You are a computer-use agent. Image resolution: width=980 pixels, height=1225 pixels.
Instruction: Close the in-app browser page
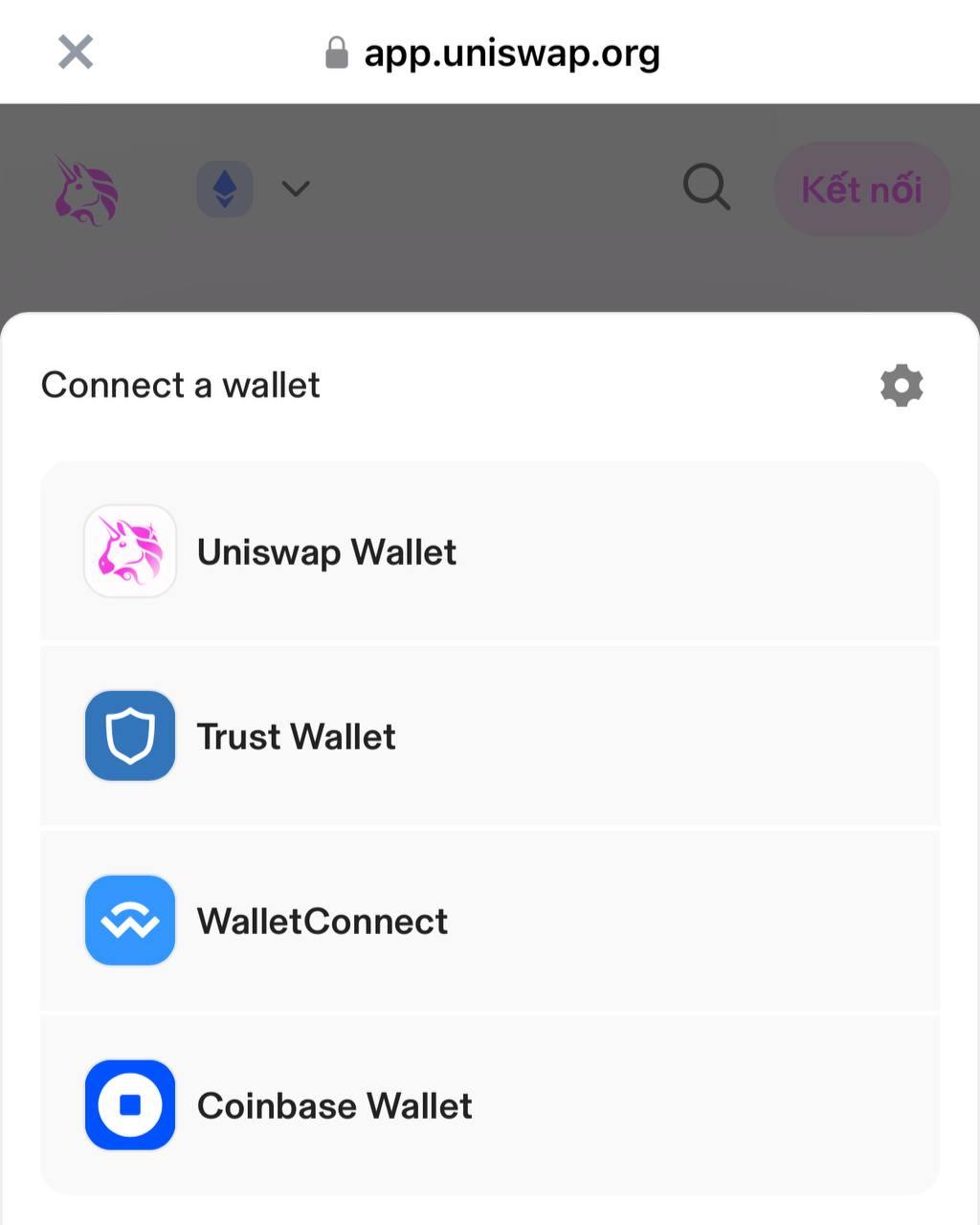(76, 52)
